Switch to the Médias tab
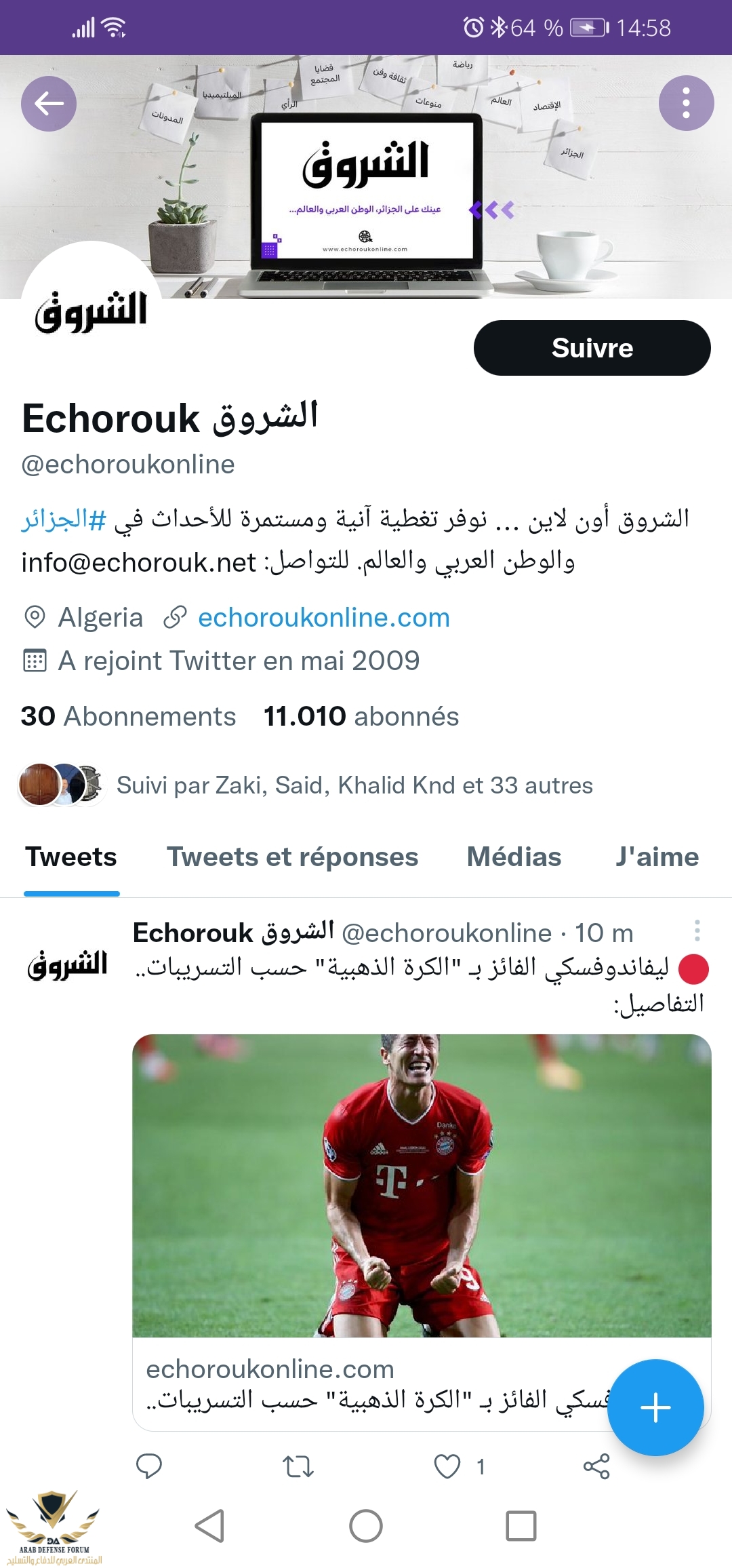 [x=514, y=857]
